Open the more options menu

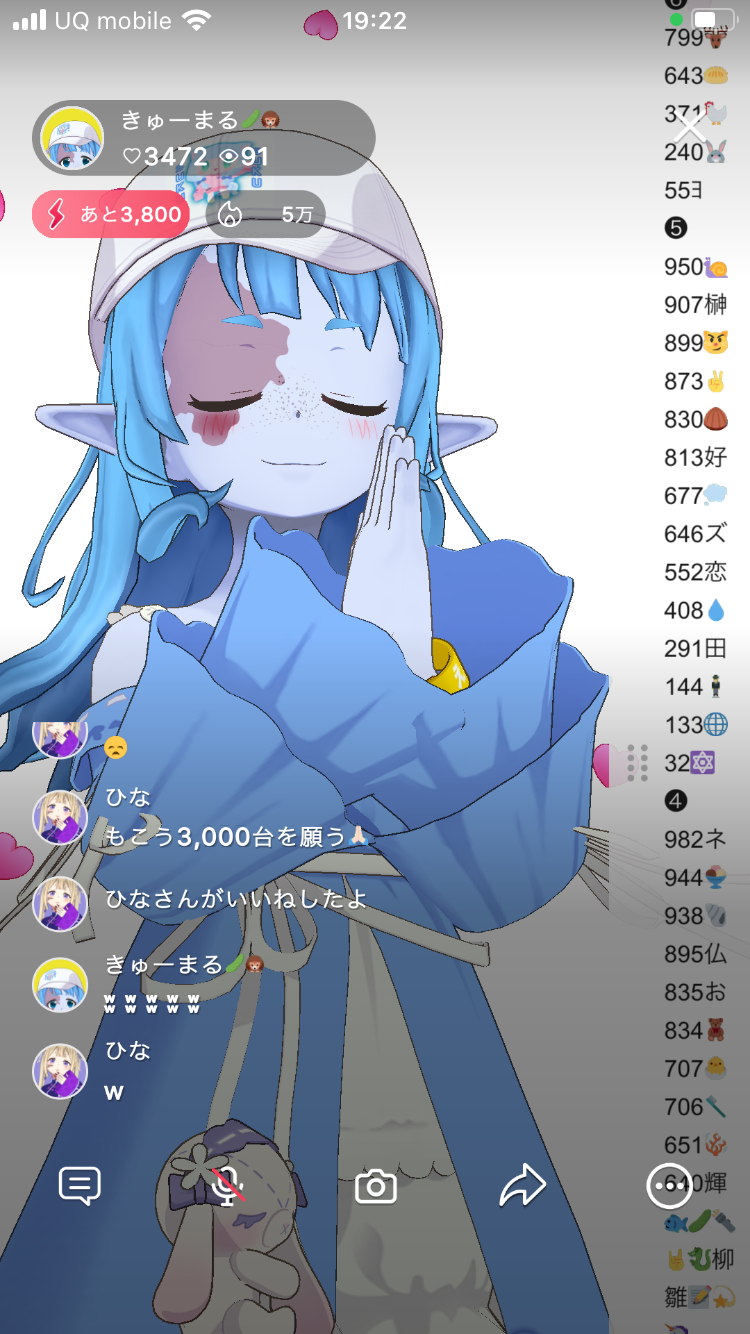(668, 1186)
